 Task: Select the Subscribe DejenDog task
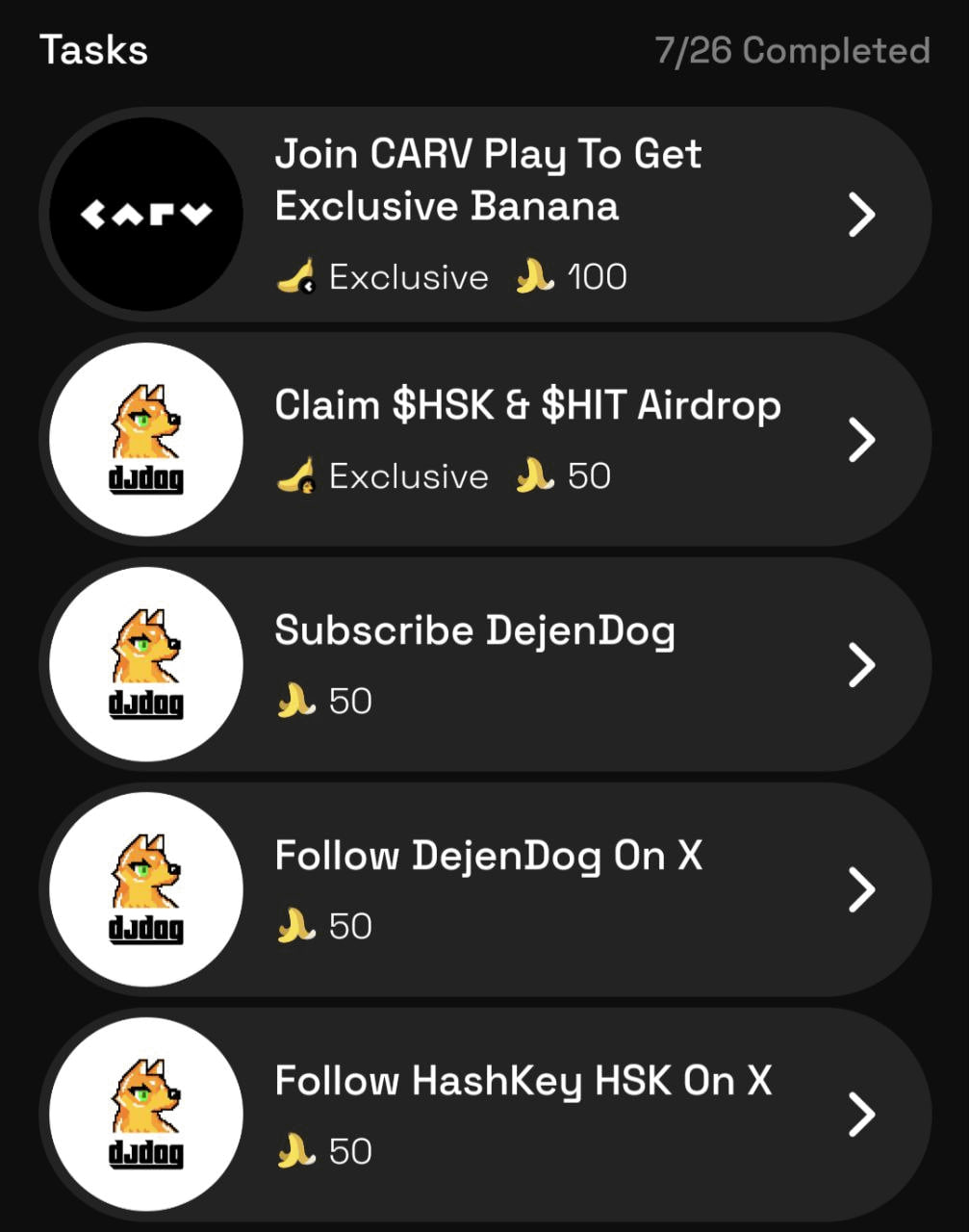coord(486,664)
